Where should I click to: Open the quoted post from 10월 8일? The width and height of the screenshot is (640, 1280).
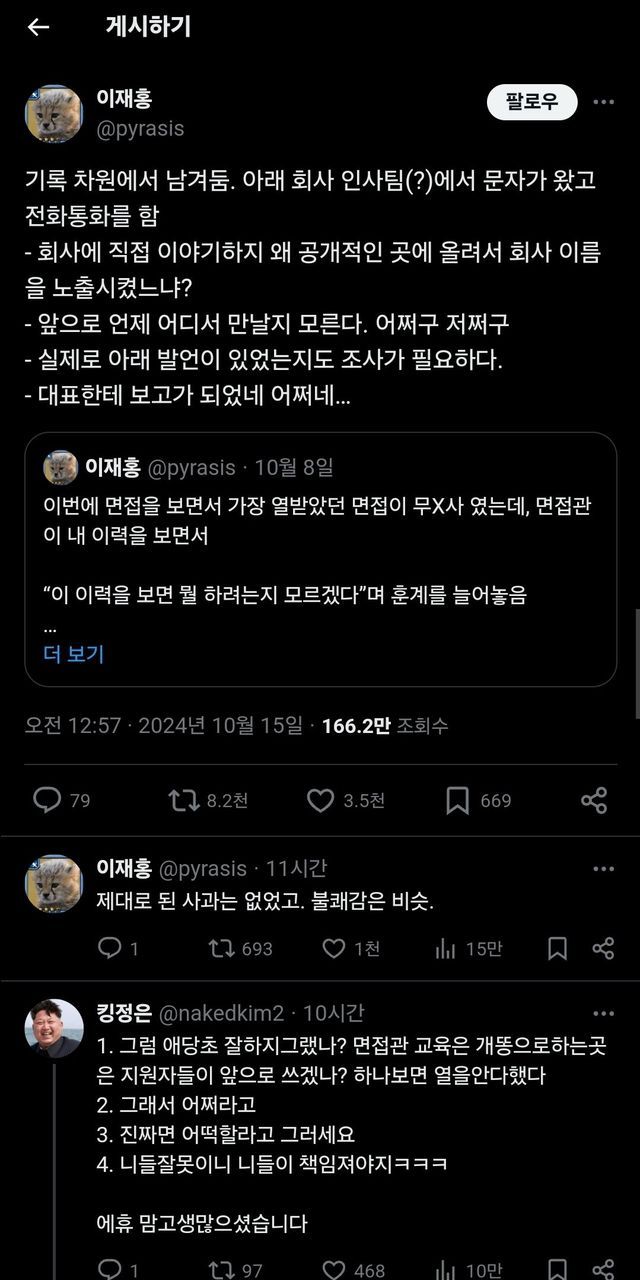click(320, 559)
